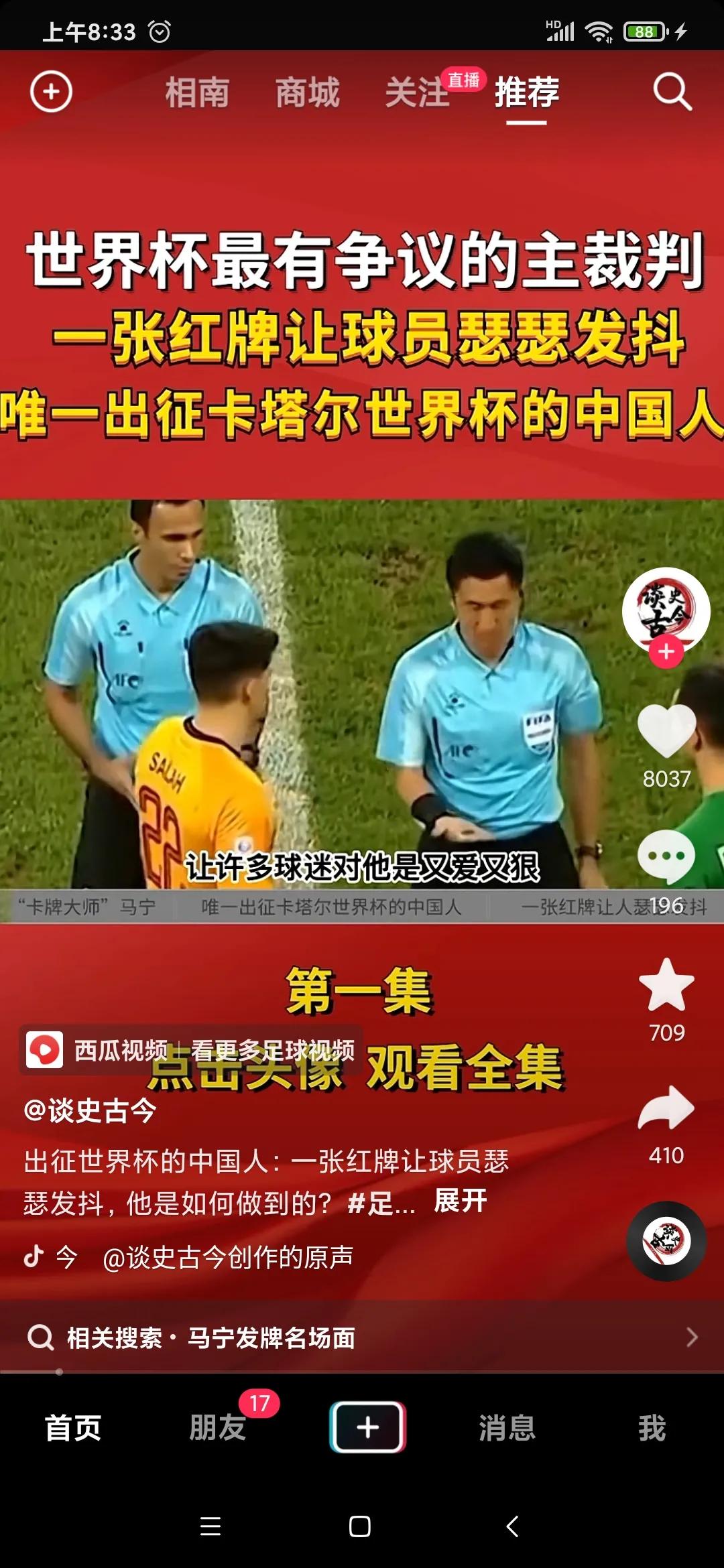Open the 关注 tab with live badge
The image size is (724, 1568).
click(418, 92)
